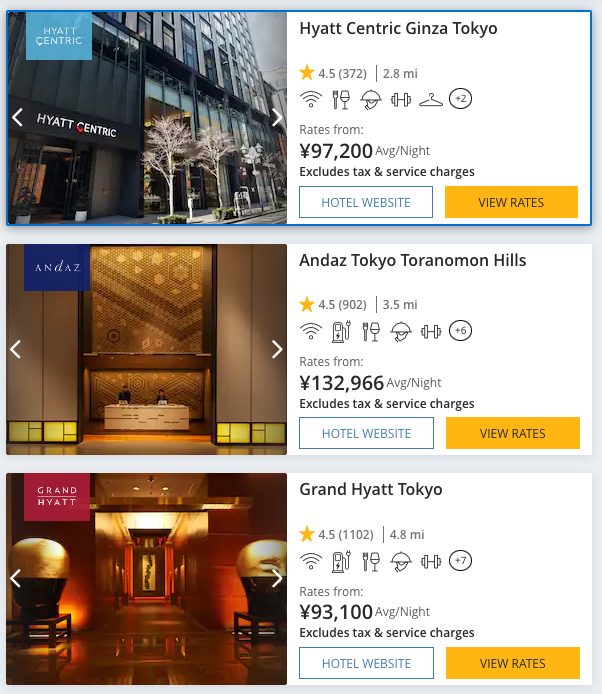The height and width of the screenshot is (694, 602).
Task: Open Grand Hyatt Tokyo hotel title
Action: point(371,490)
